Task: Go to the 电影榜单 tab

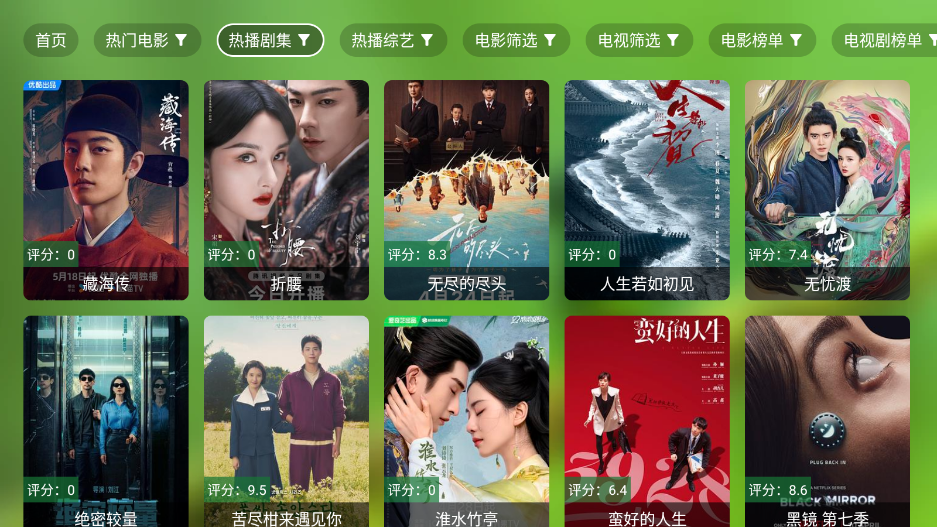Action: click(x=762, y=40)
